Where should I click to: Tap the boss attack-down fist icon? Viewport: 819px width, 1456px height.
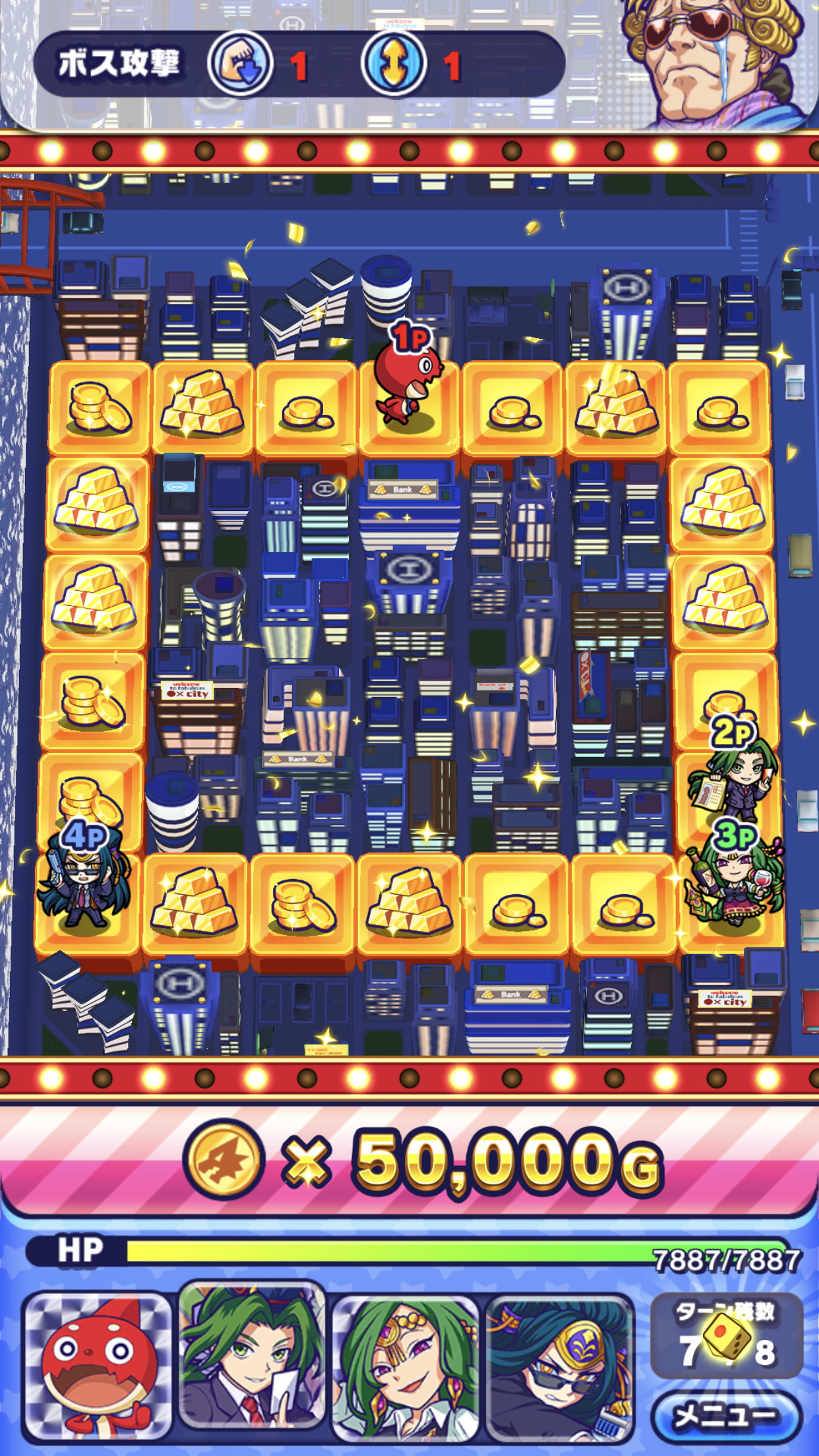click(241, 64)
